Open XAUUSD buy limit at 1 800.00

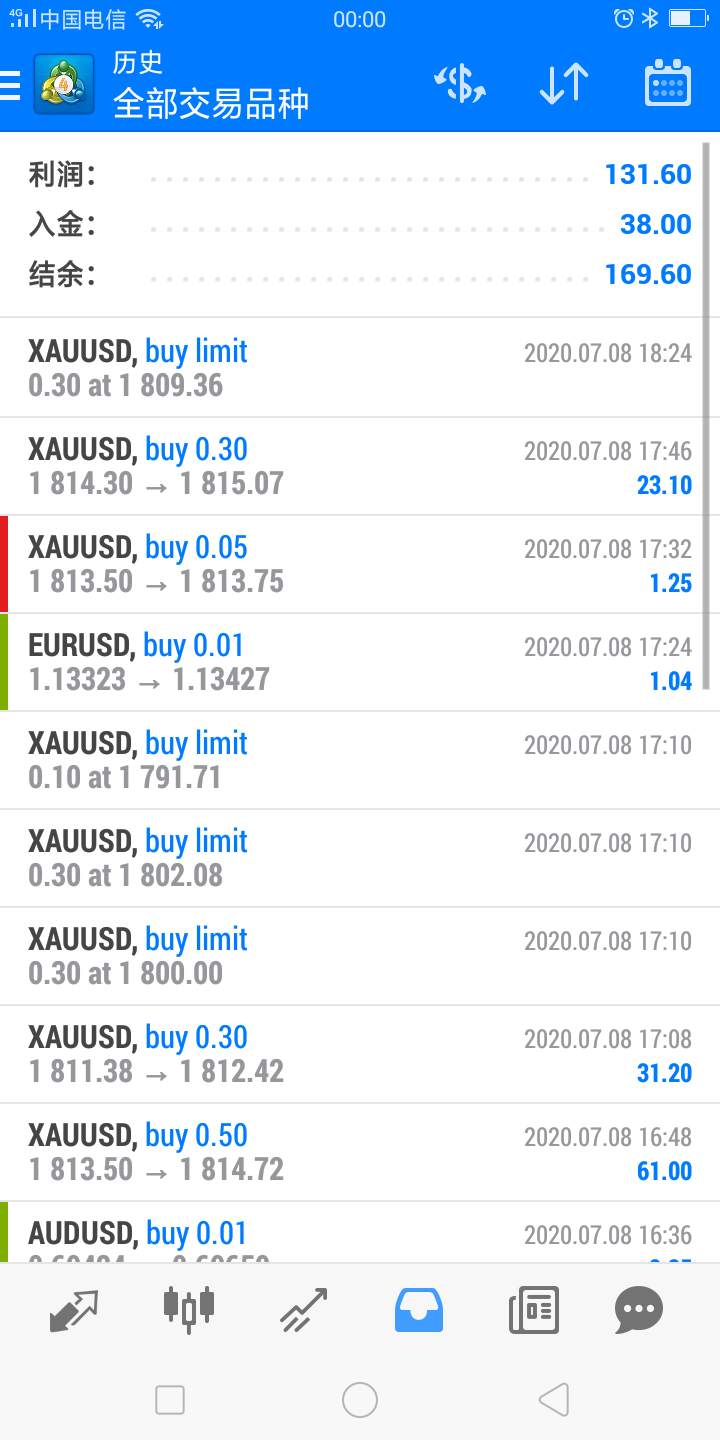pos(360,956)
